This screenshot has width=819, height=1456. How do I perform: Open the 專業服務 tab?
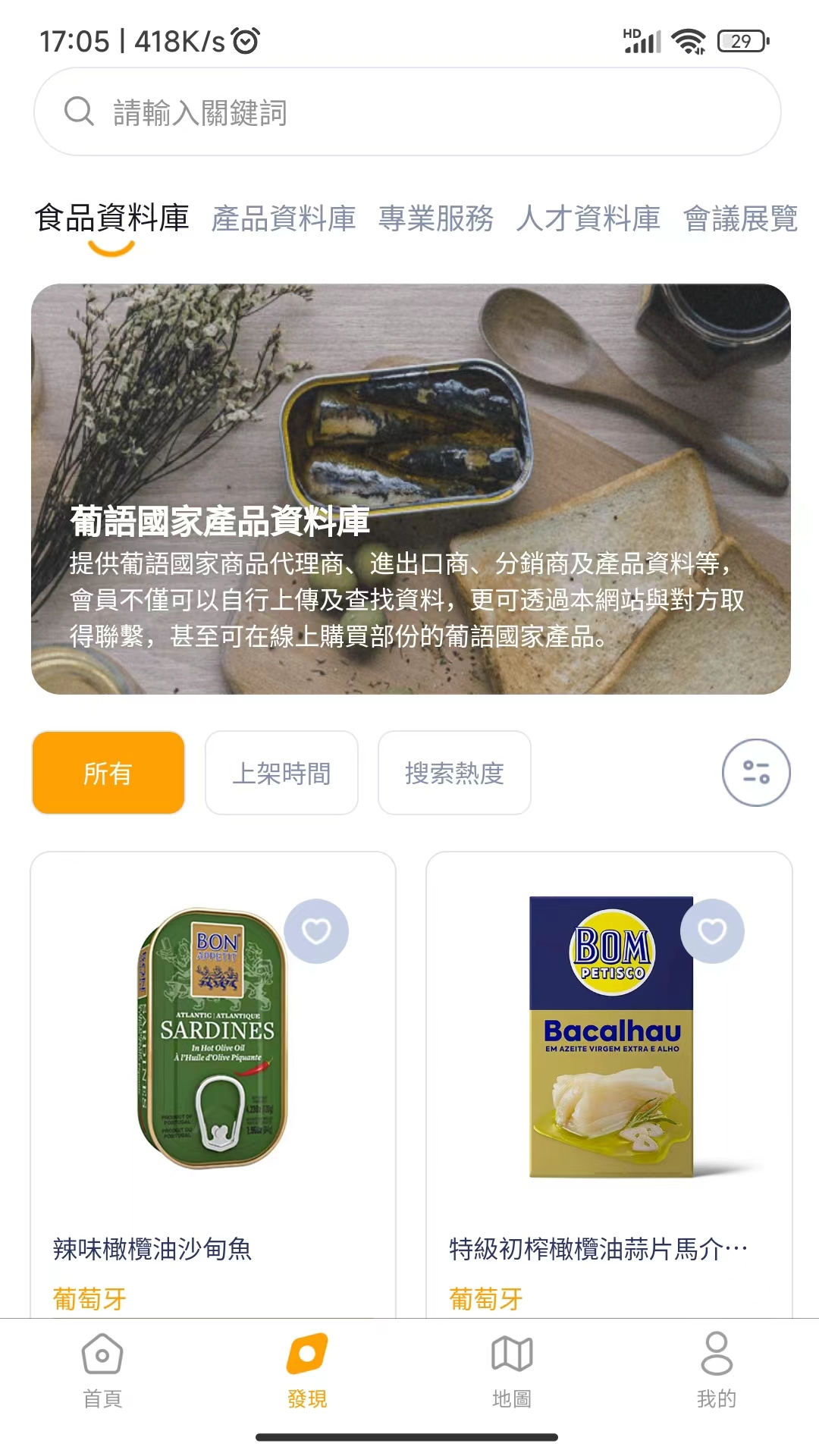pos(435,218)
